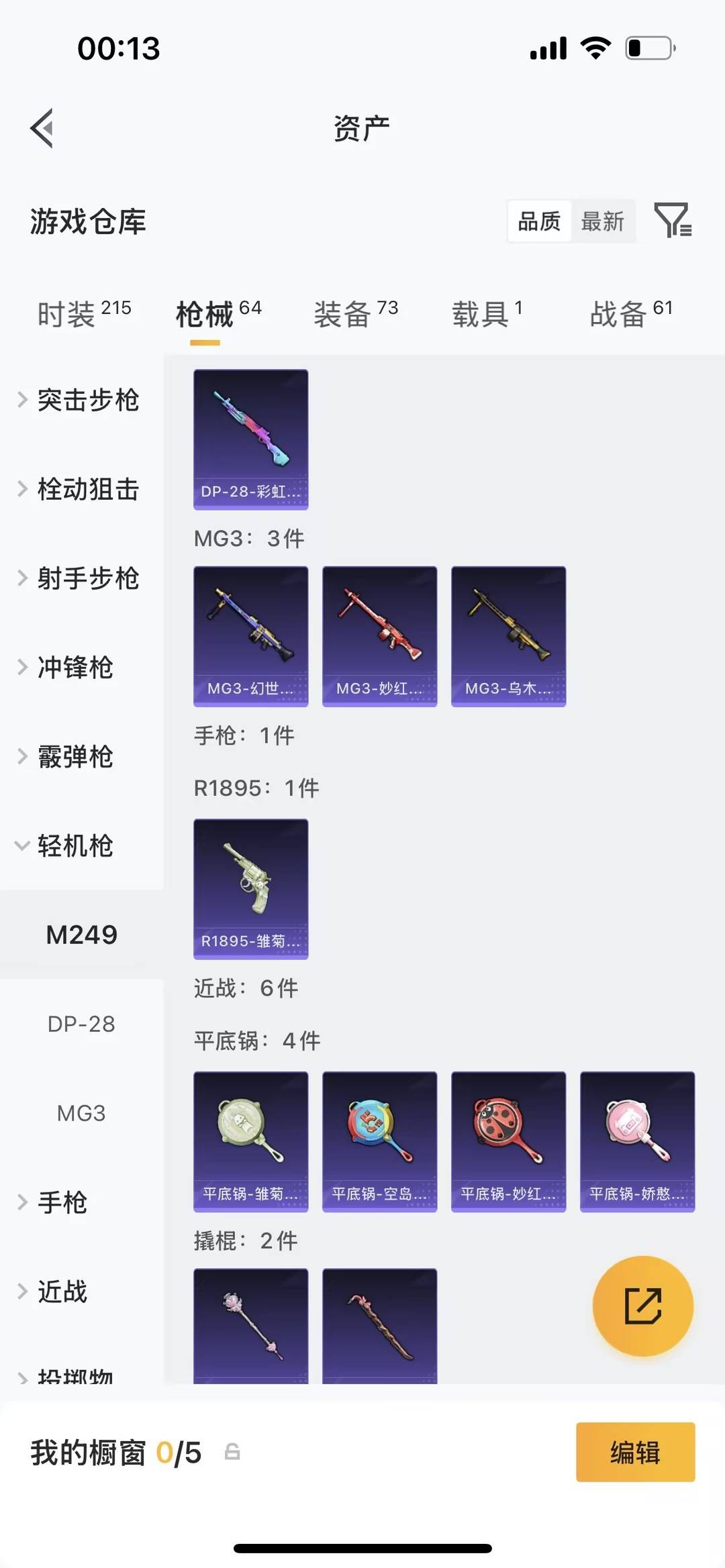Expand the 突击步枪 category
Viewport: 725px width, 1568px height.
81,400
